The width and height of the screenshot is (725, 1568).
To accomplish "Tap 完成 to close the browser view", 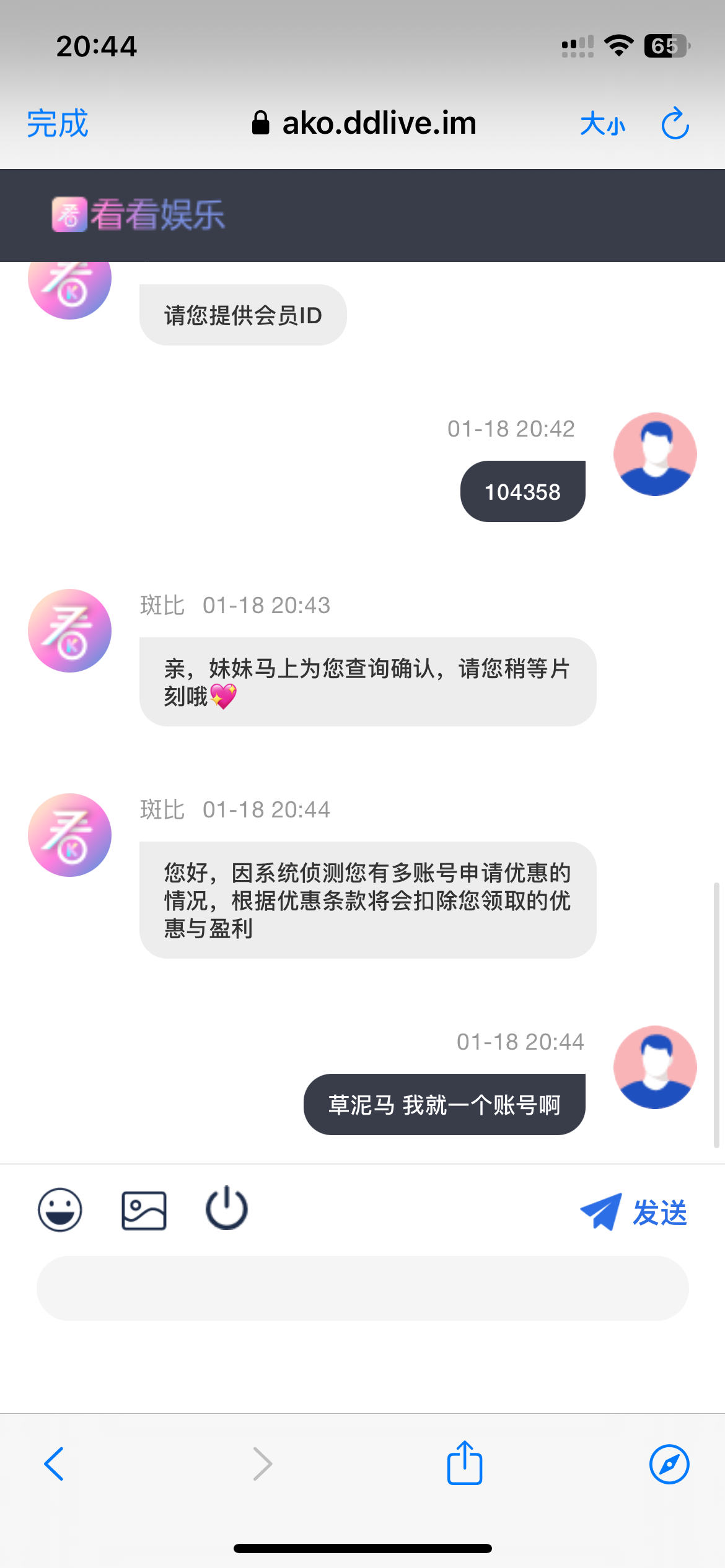I will [58, 123].
